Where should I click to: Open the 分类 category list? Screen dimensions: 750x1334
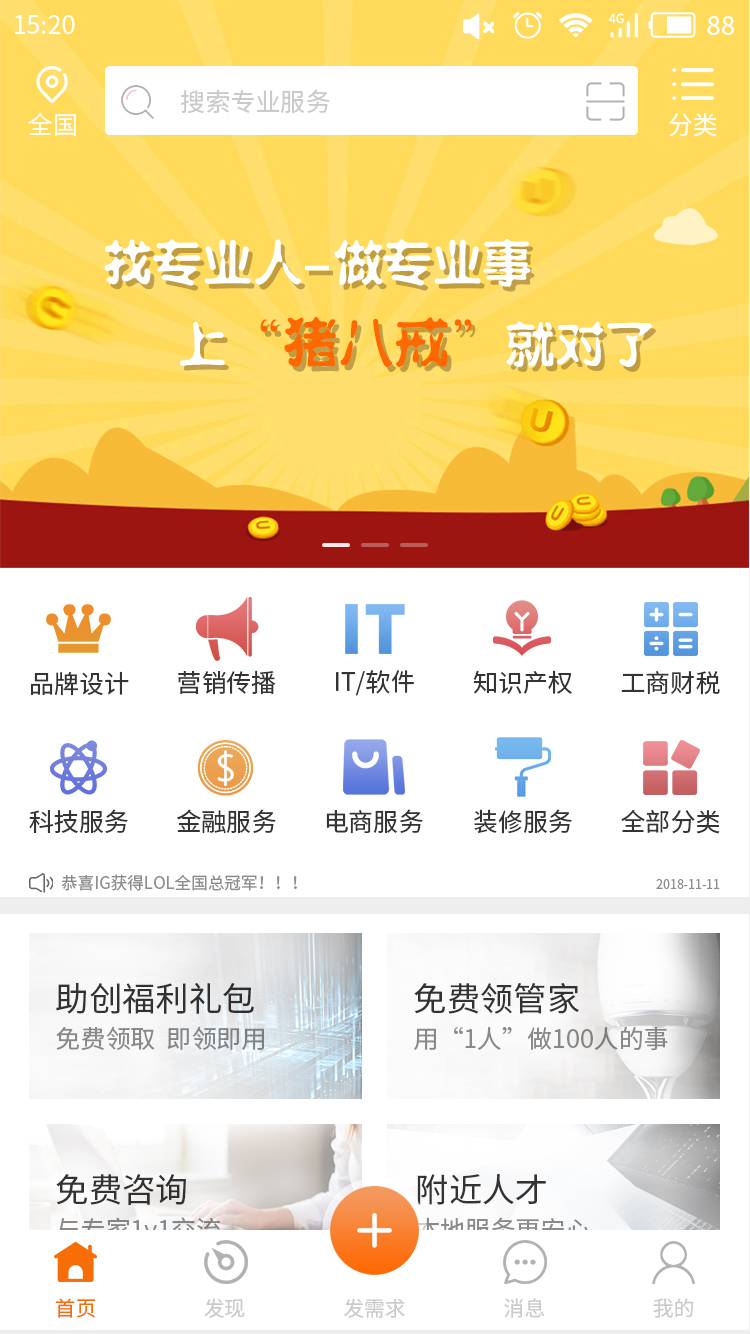(692, 101)
